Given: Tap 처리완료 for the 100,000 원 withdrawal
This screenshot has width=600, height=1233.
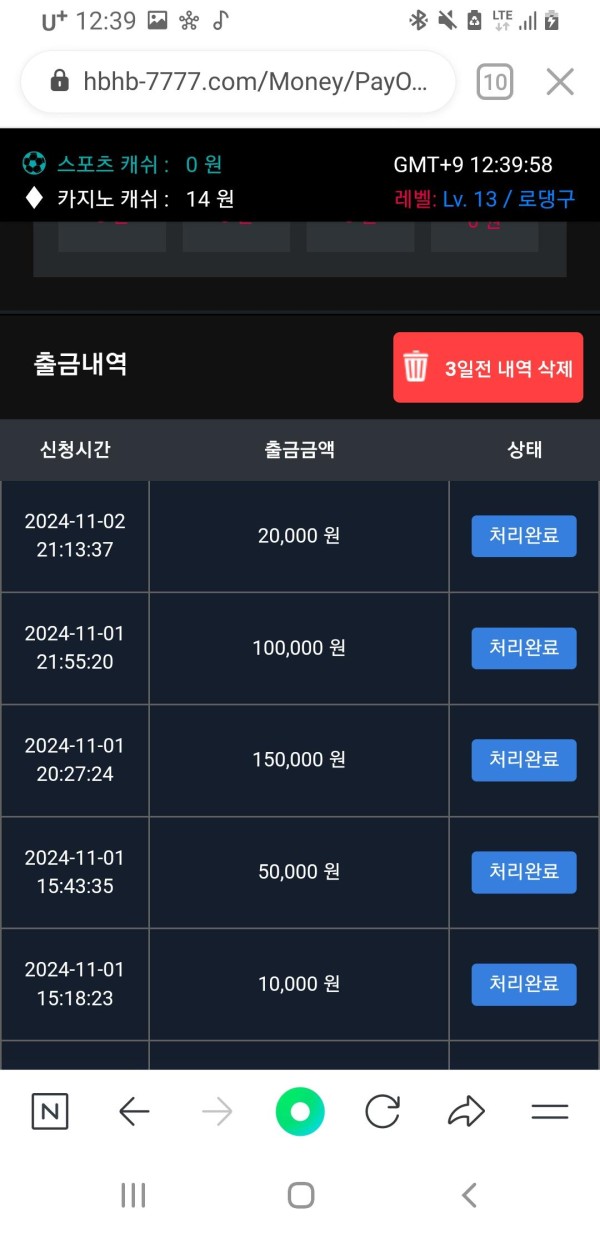Looking at the screenshot, I should pyautogui.click(x=524, y=648).
